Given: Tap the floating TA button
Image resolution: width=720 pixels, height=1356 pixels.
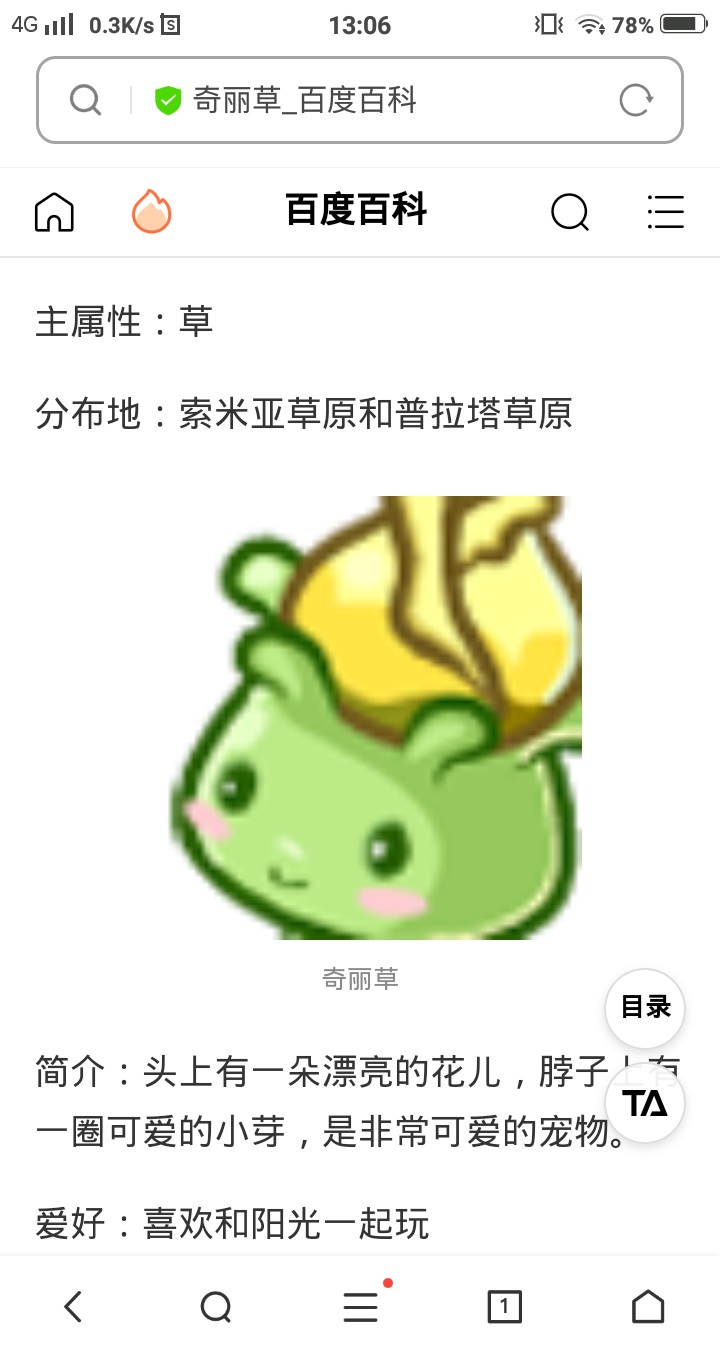Looking at the screenshot, I should (645, 1103).
